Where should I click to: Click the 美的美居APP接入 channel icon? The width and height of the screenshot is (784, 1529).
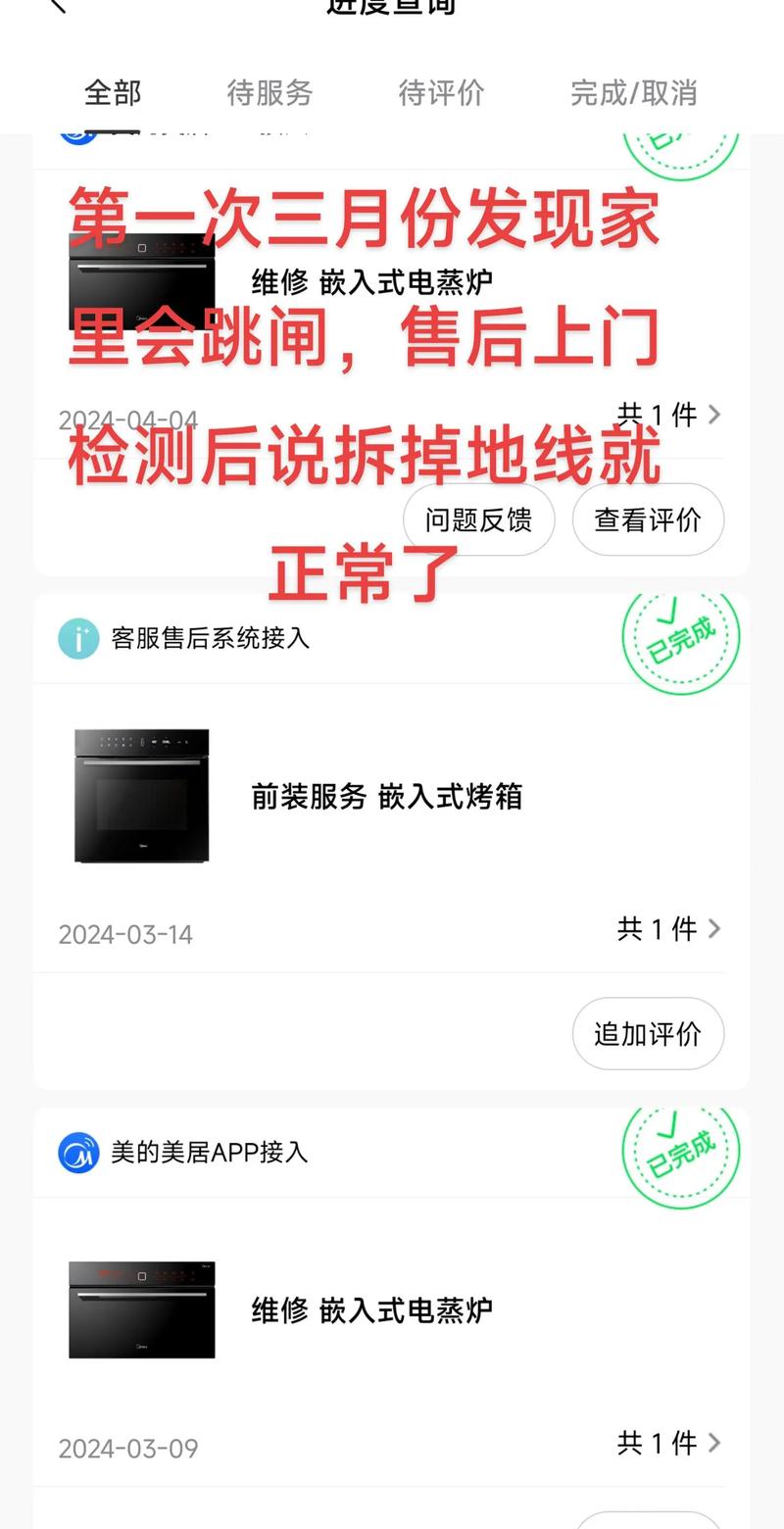pos(78,1153)
